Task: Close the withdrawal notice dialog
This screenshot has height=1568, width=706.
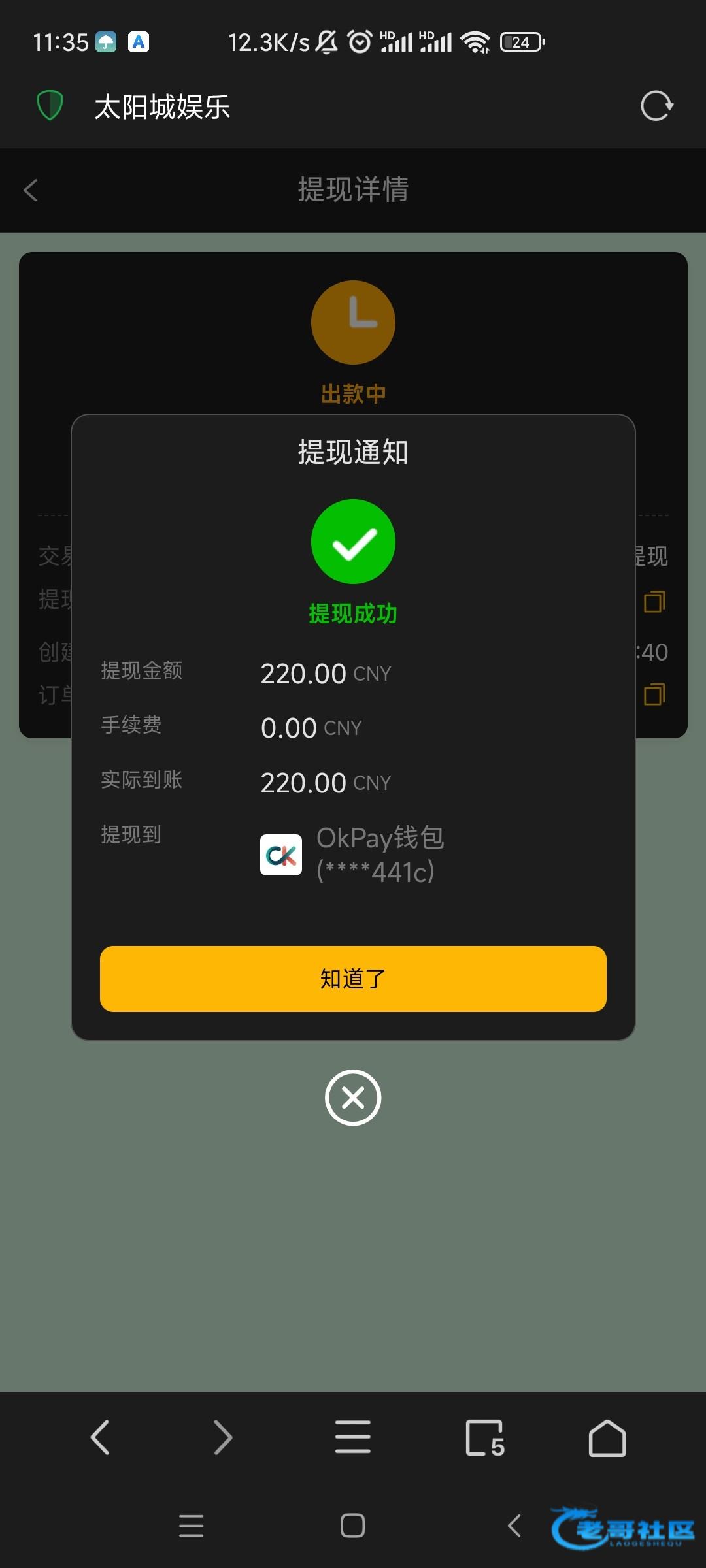Action: (353, 1098)
